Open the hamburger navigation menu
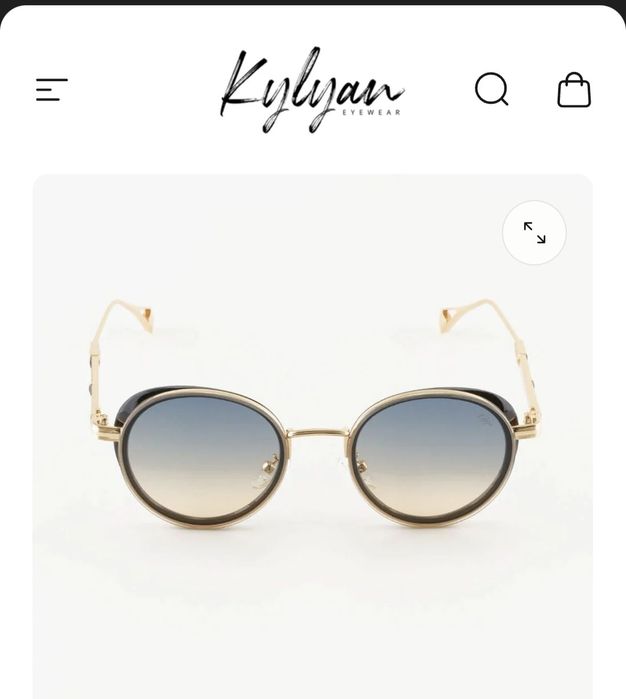 [x=52, y=90]
